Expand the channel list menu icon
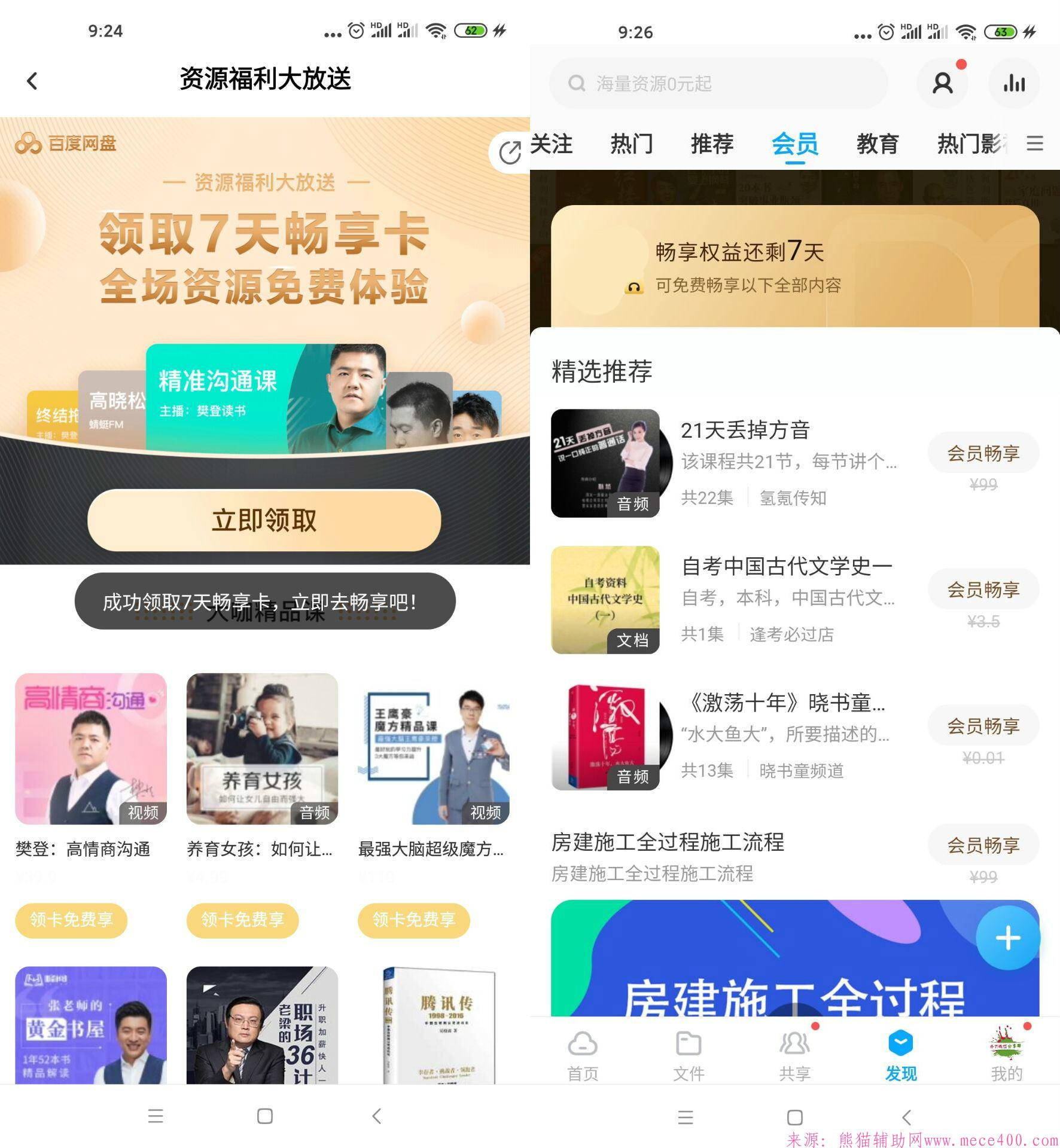This screenshot has width=1060, height=1148. click(x=1035, y=143)
